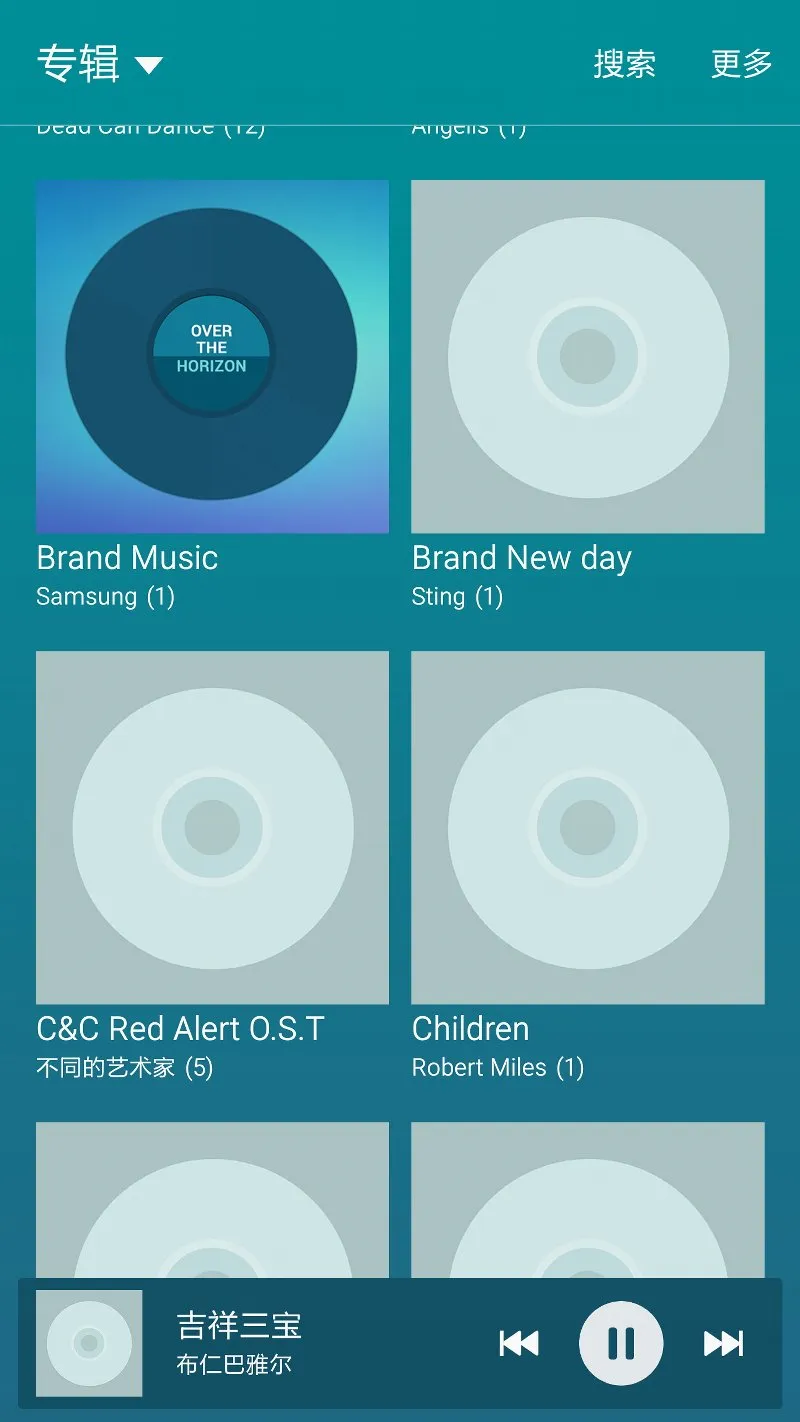The image size is (800, 1422).
Task: Open the 专辑 view dropdown
Action: [x=100, y=64]
